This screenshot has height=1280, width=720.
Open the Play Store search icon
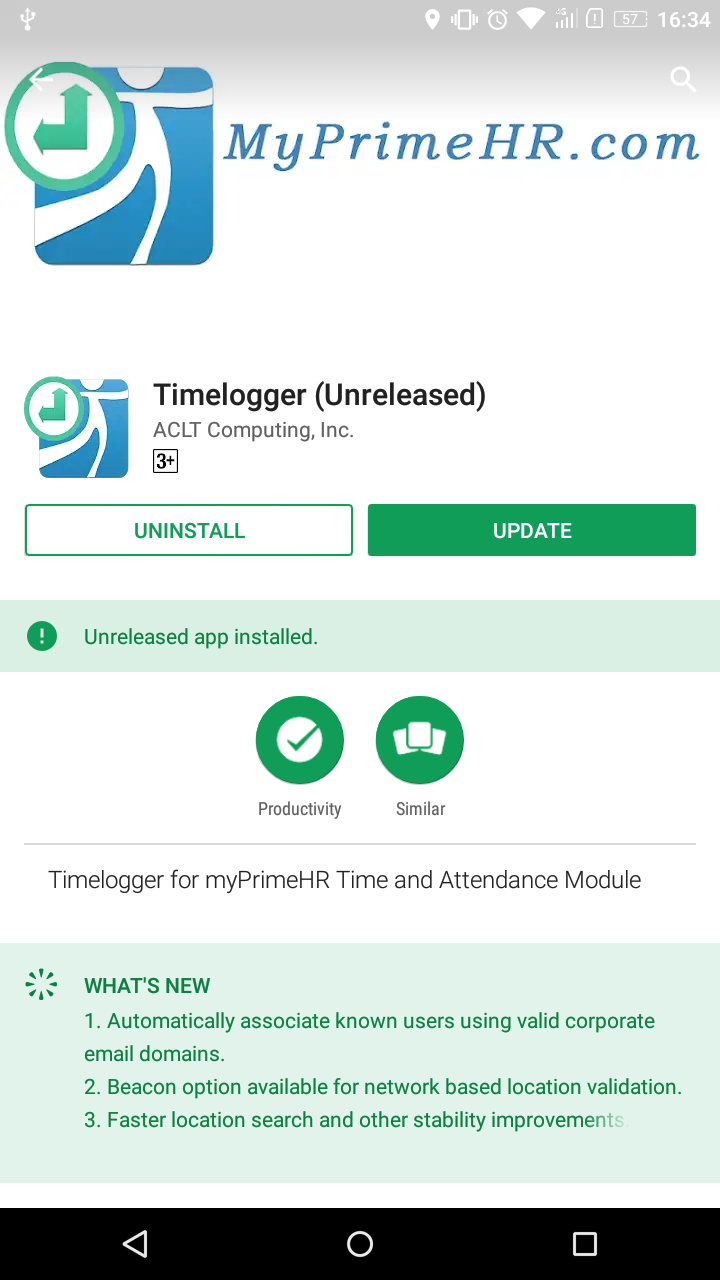pyautogui.click(x=683, y=80)
